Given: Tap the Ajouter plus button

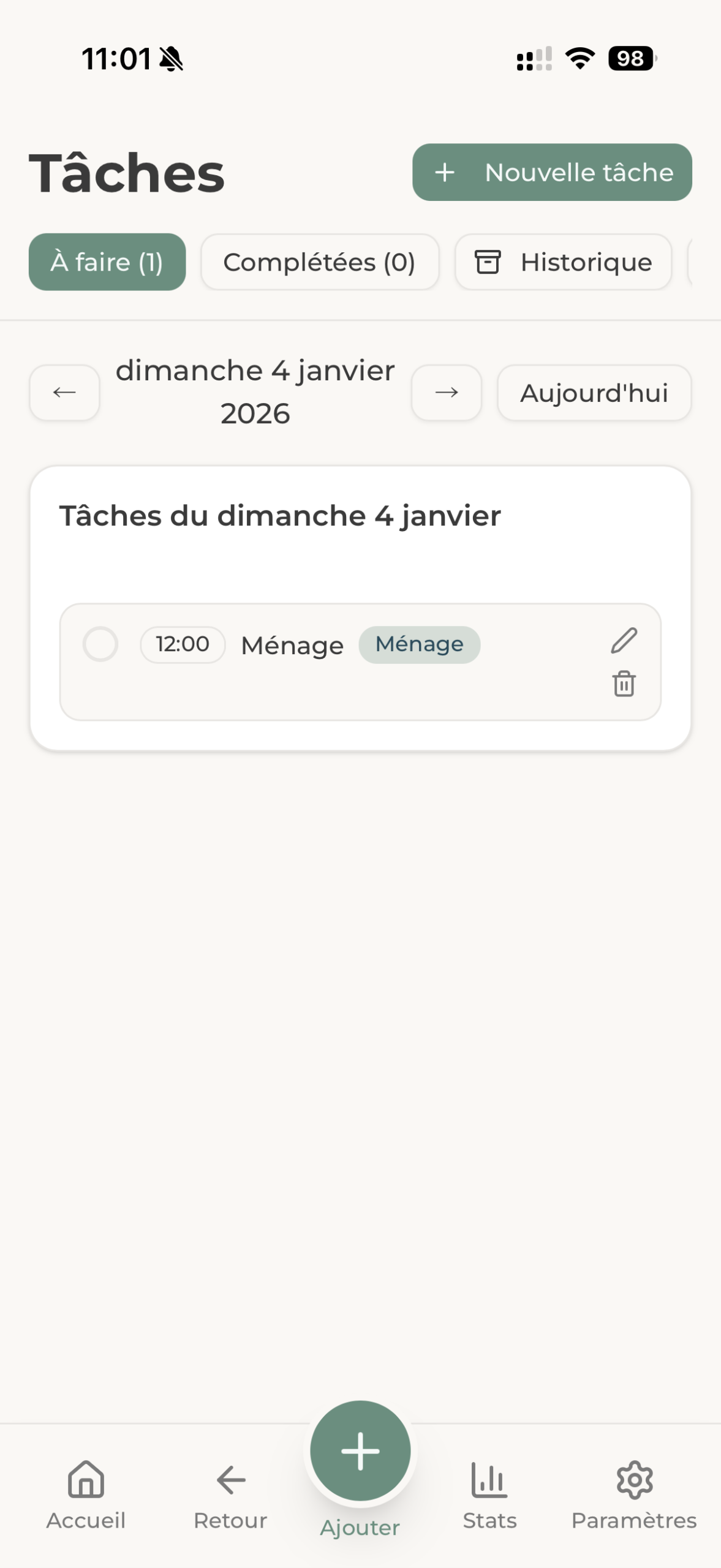Looking at the screenshot, I should pyautogui.click(x=360, y=1451).
